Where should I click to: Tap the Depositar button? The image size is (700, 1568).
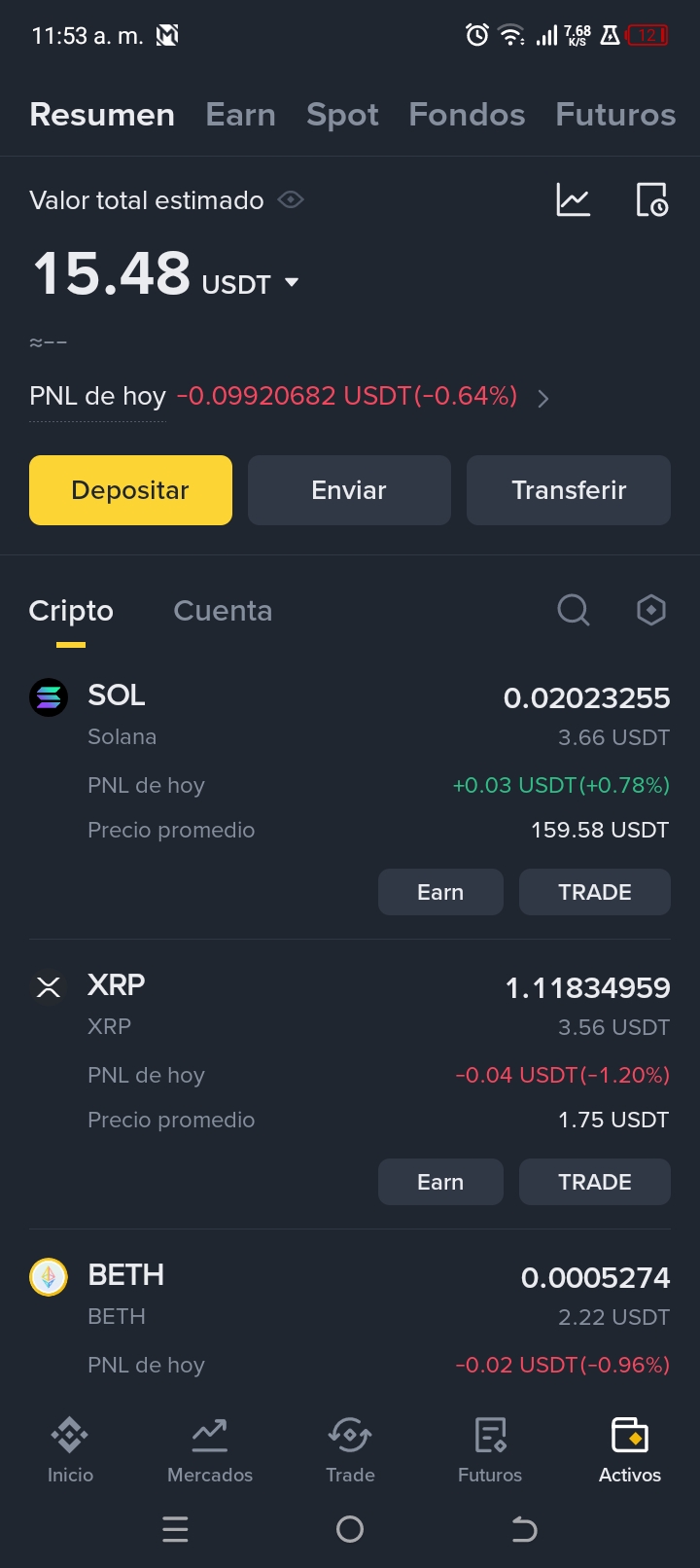pyautogui.click(x=130, y=490)
